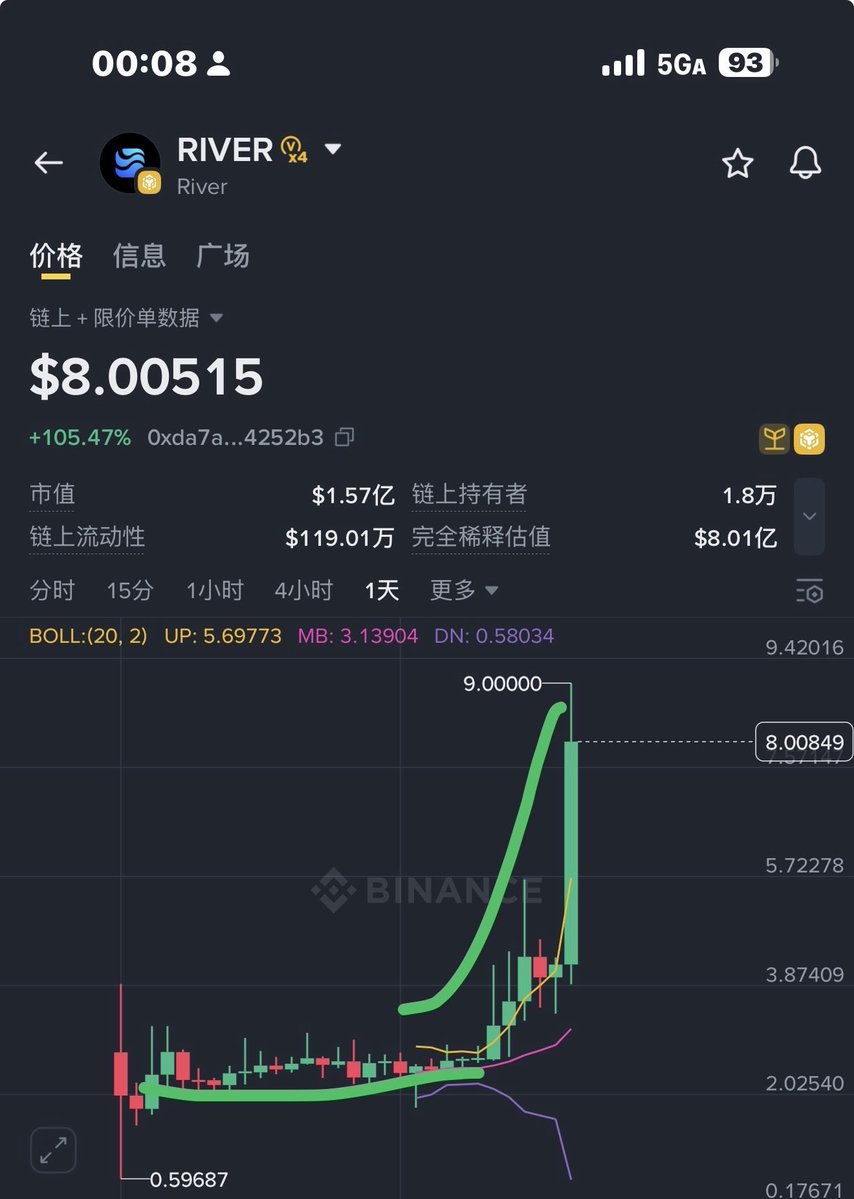
Task: Open chart indicator settings icon
Action: pyautogui.click(x=809, y=591)
